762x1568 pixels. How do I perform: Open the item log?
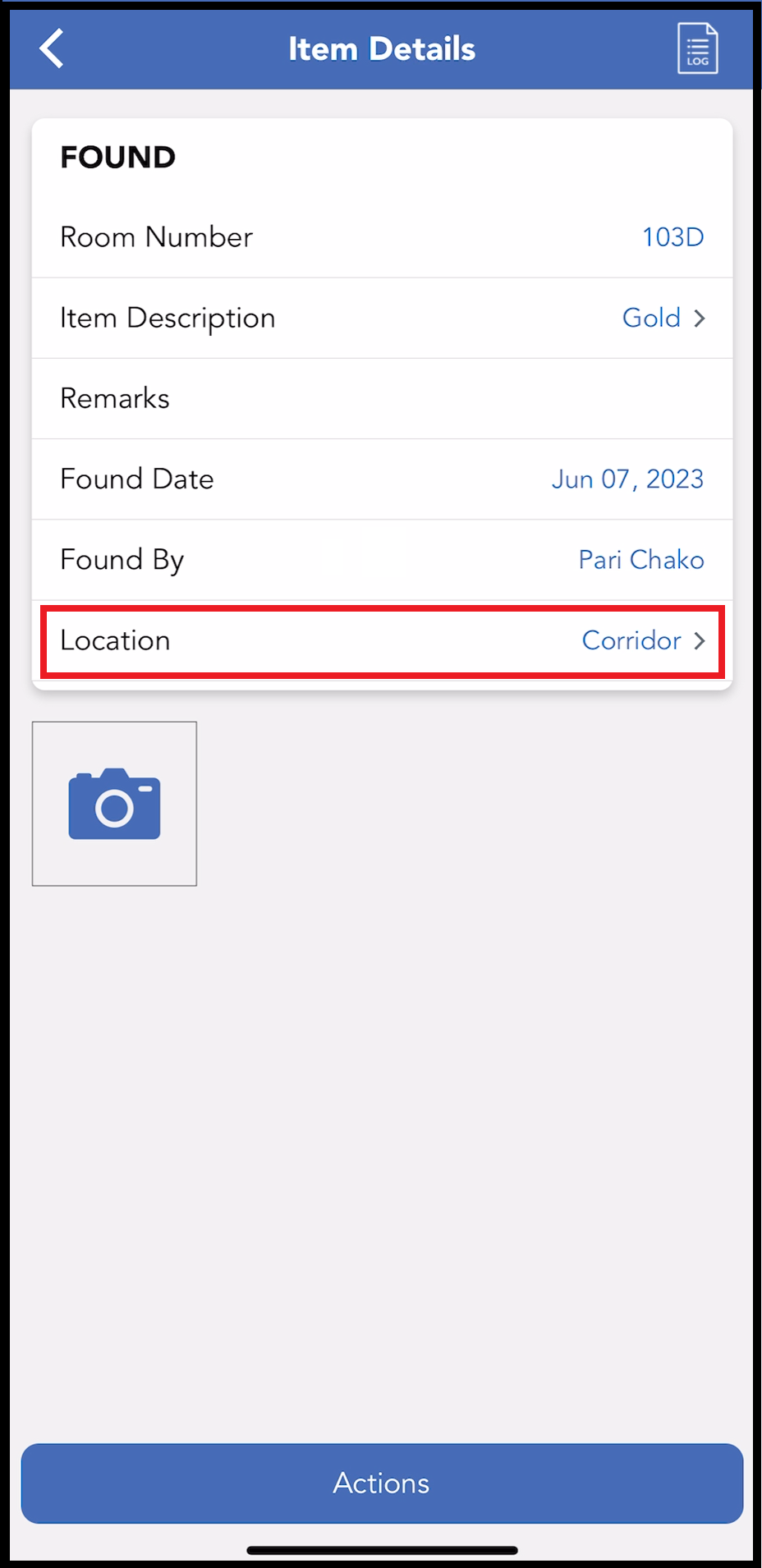click(x=697, y=48)
